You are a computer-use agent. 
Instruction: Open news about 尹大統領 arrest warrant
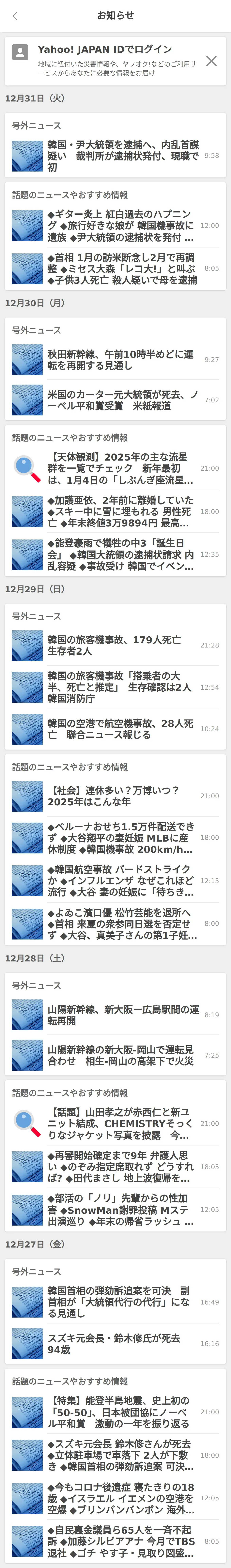point(122,156)
